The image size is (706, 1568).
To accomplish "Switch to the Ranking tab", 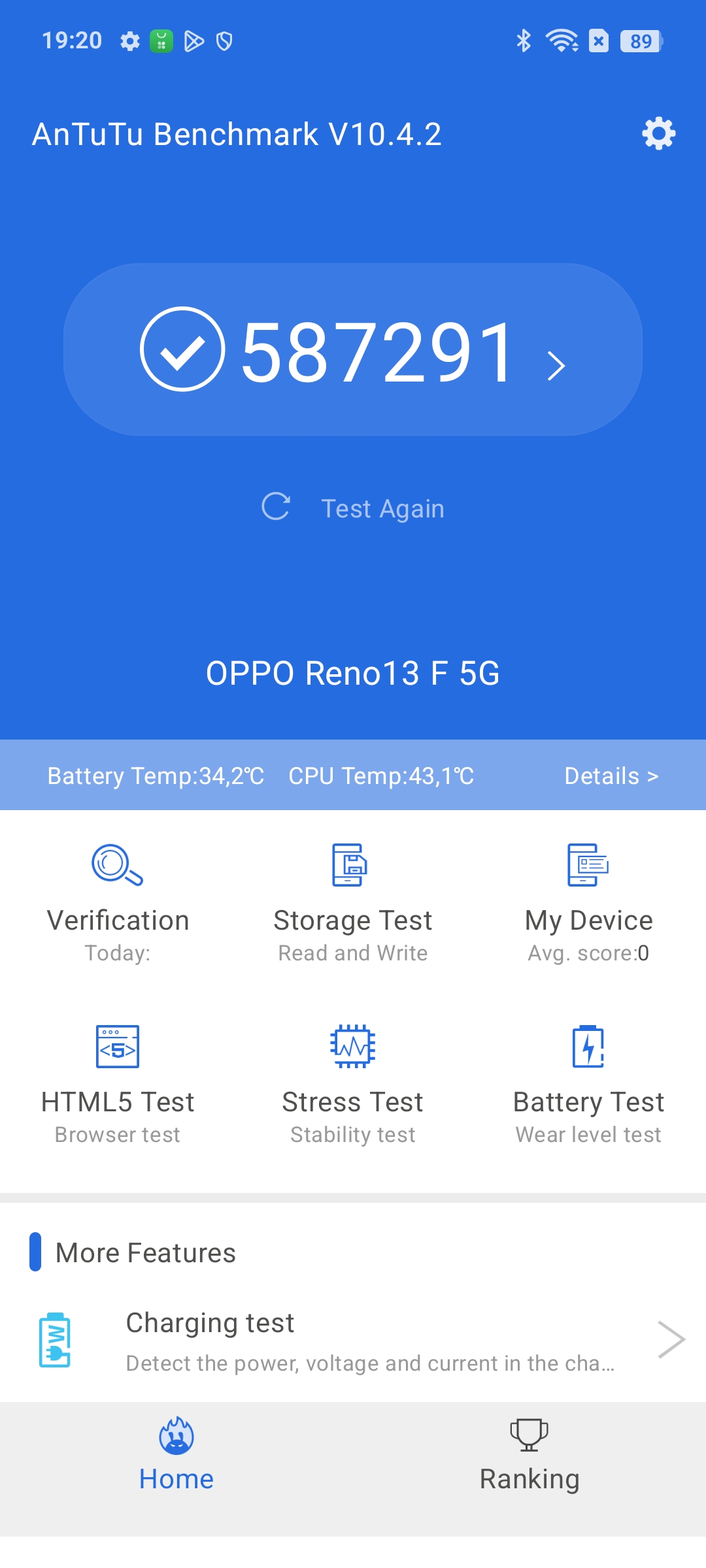I will 529,1456.
